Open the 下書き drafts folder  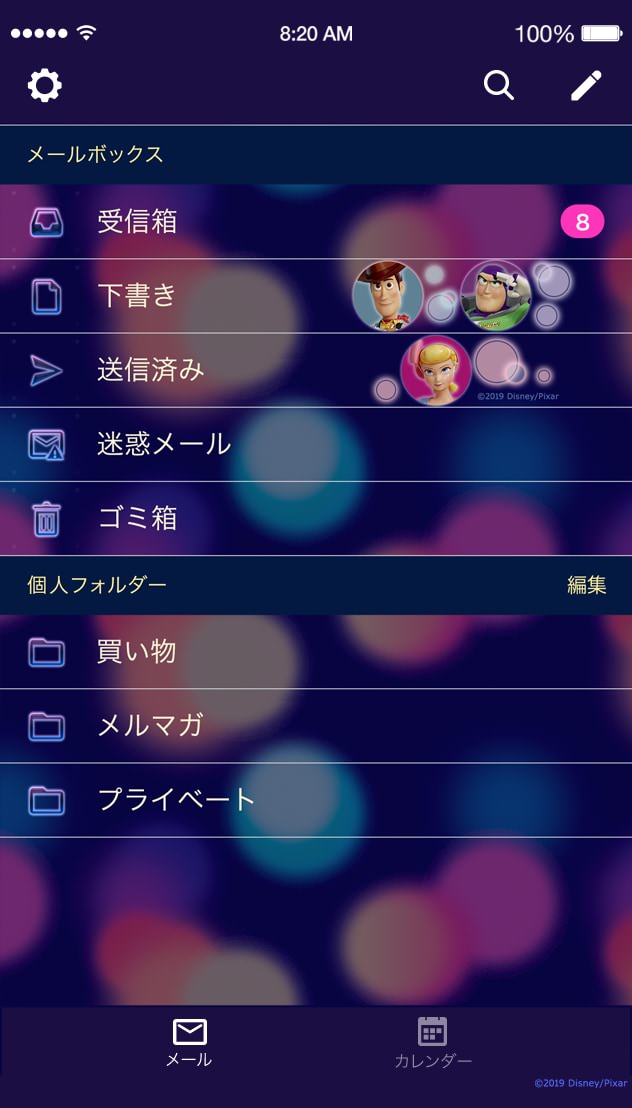tap(137, 296)
